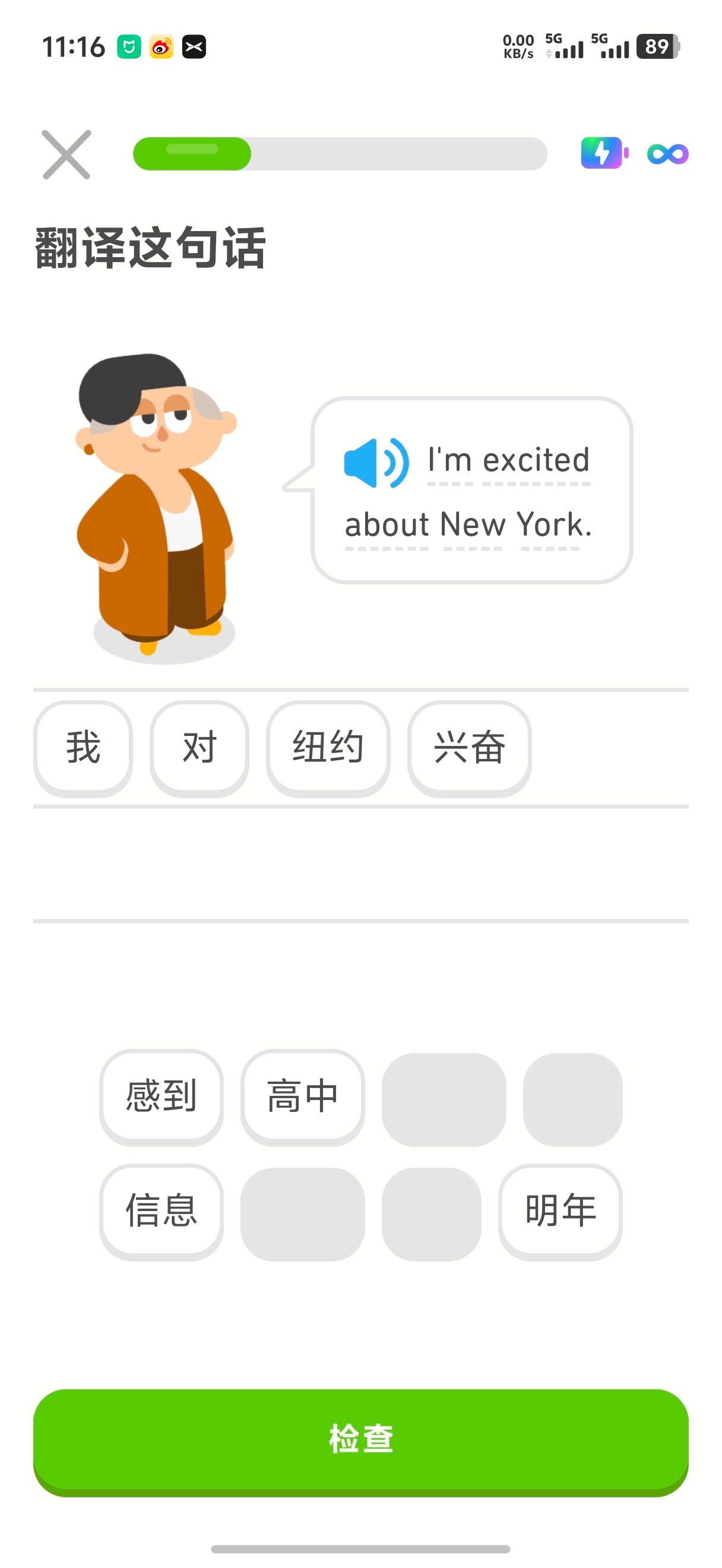Tap the lesson progress bar

click(341, 153)
